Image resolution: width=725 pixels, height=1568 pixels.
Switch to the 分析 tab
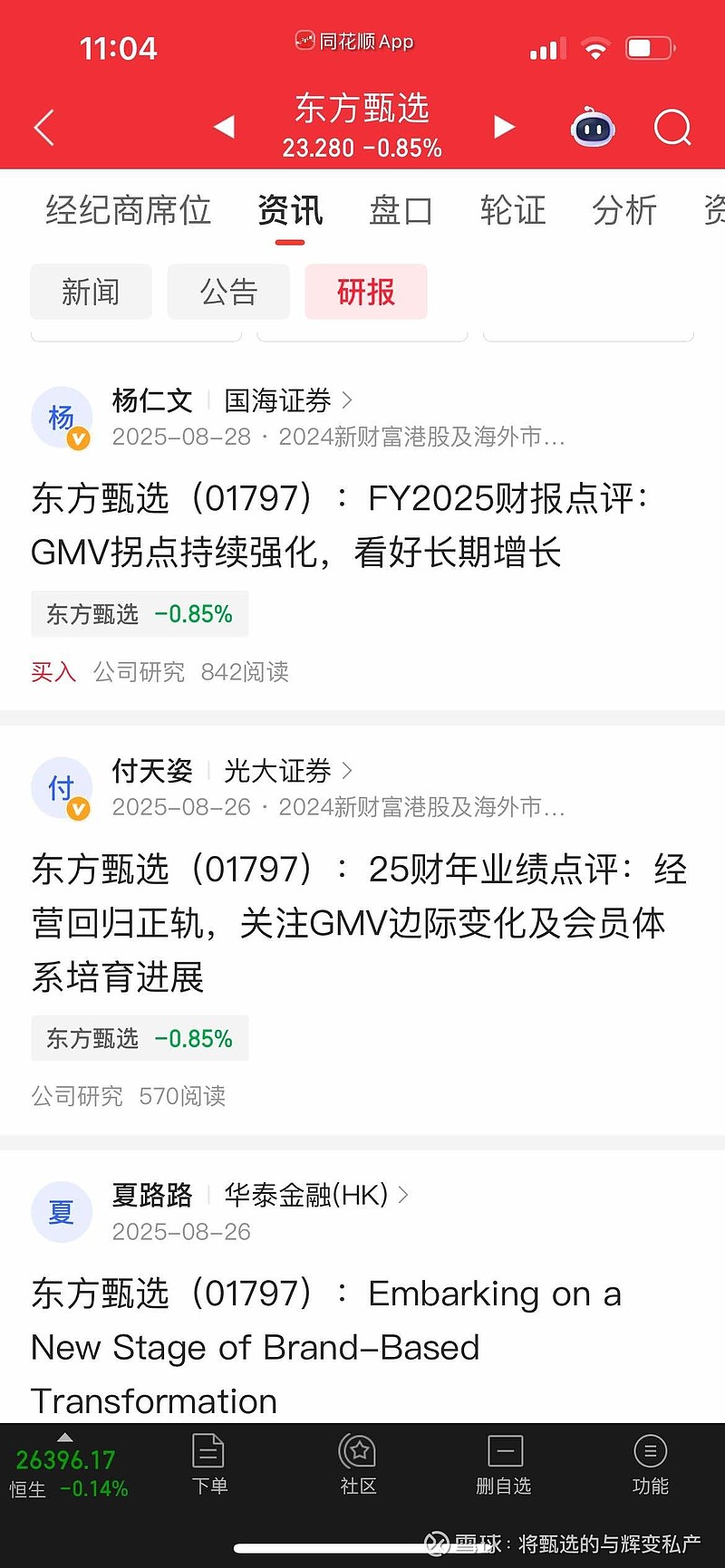pos(624,211)
